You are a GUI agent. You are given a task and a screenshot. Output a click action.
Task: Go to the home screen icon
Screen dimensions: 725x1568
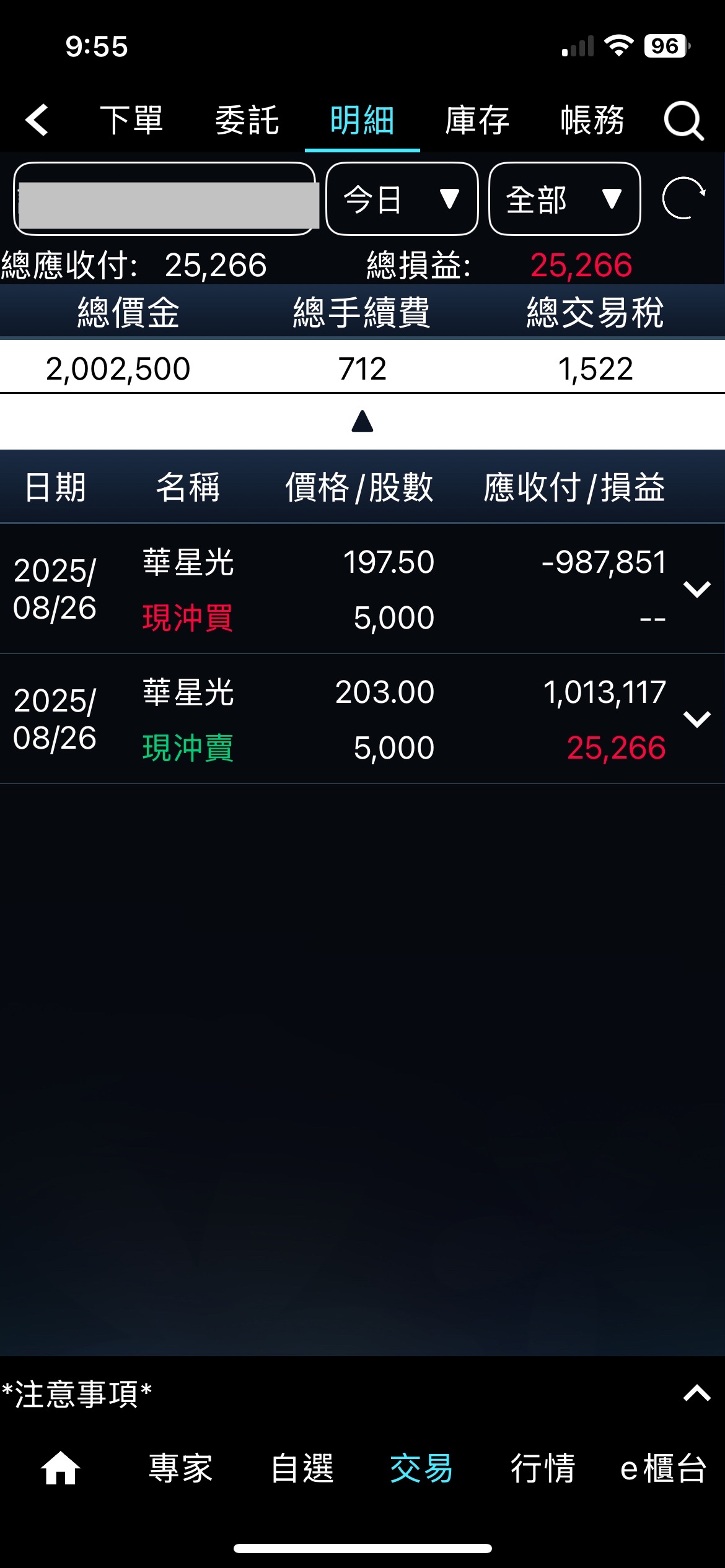[60, 1468]
